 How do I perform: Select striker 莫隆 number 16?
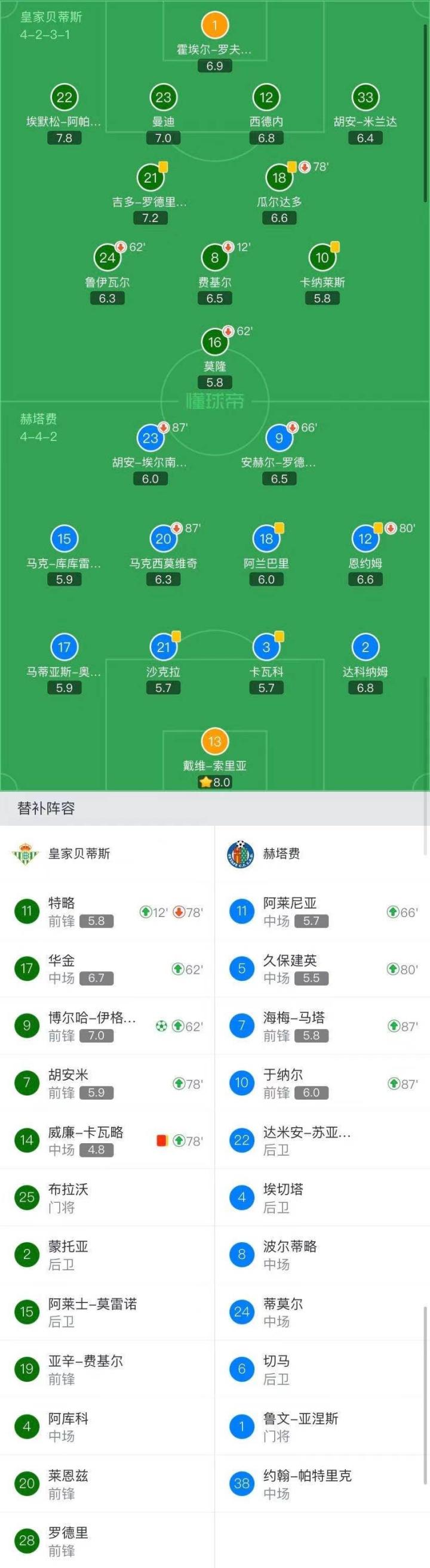(x=214, y=342)
